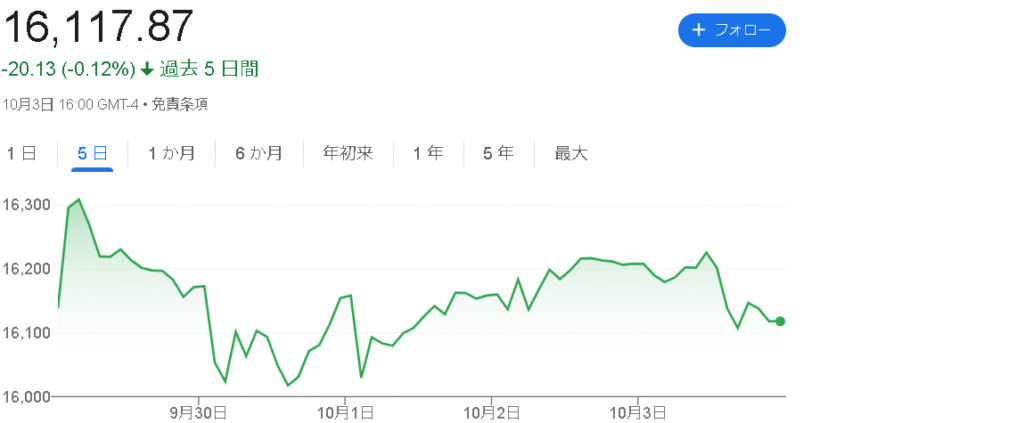Switch to the 1日 range tab
This screenshot has width=1024, height=423.
point(22,154)
